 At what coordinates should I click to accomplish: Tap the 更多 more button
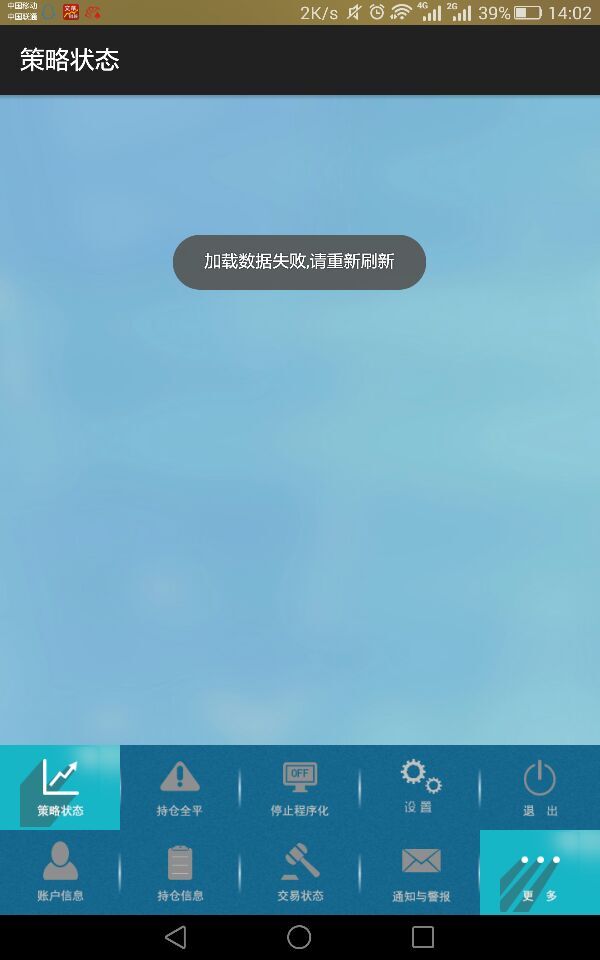pyautogui.click(x=540, y=872)
